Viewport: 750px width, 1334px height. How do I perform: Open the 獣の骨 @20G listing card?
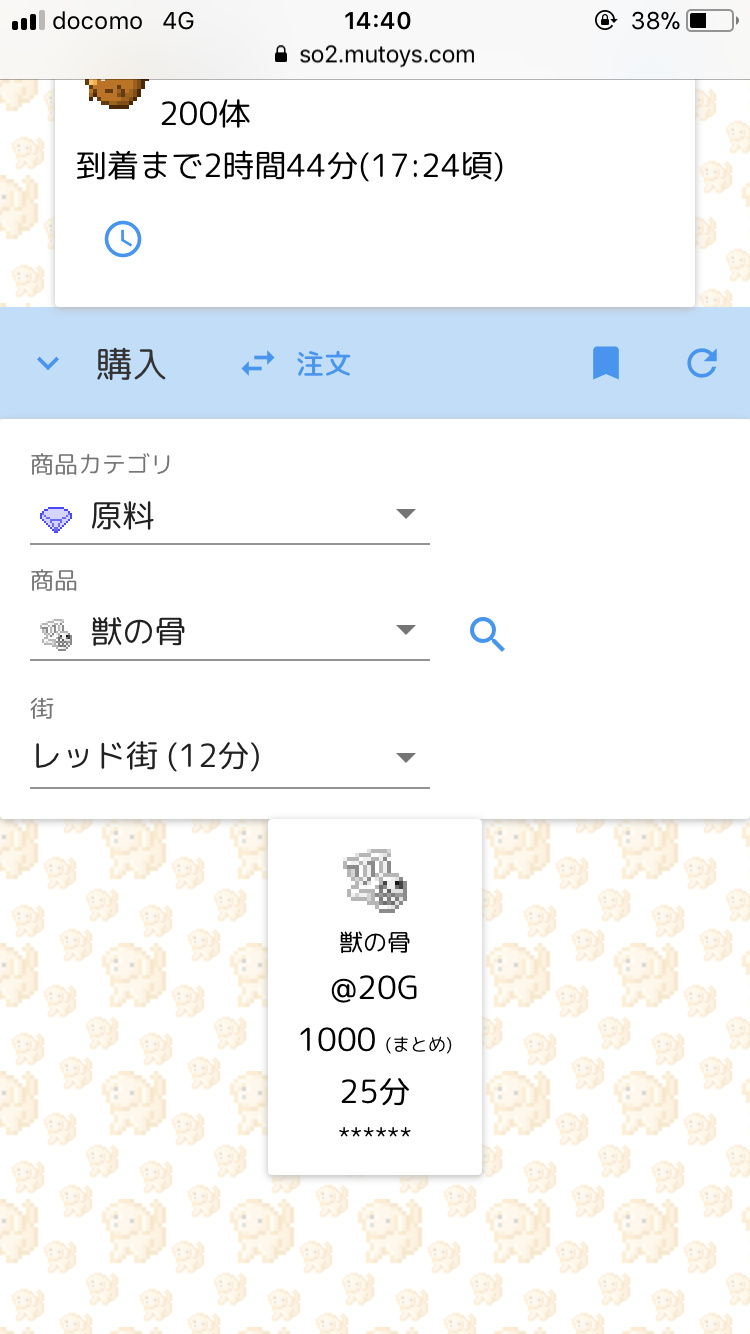pos(375,997)
